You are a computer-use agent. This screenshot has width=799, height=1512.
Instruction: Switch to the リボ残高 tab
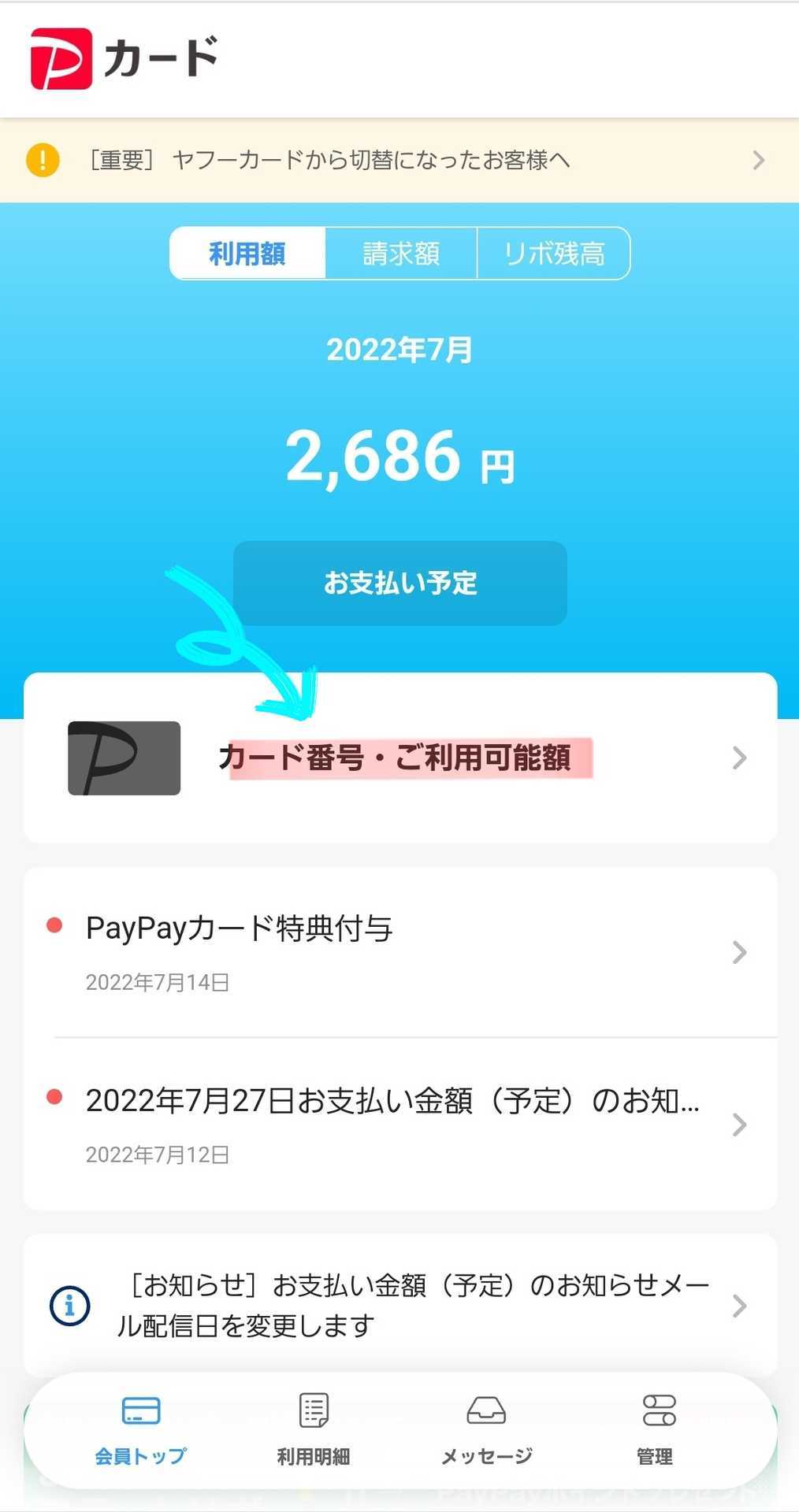(x=554, y=254)
